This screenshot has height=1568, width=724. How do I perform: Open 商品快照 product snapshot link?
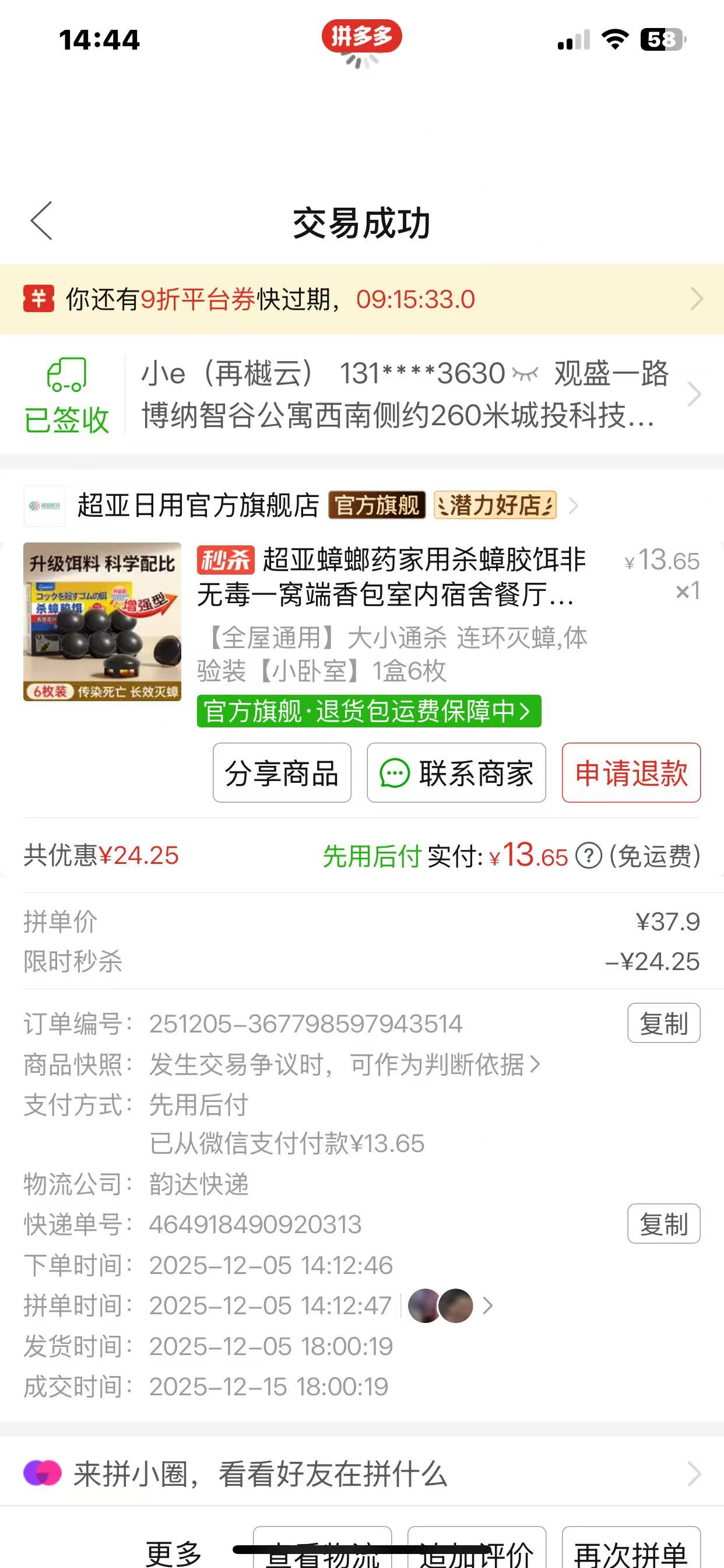345,1065
